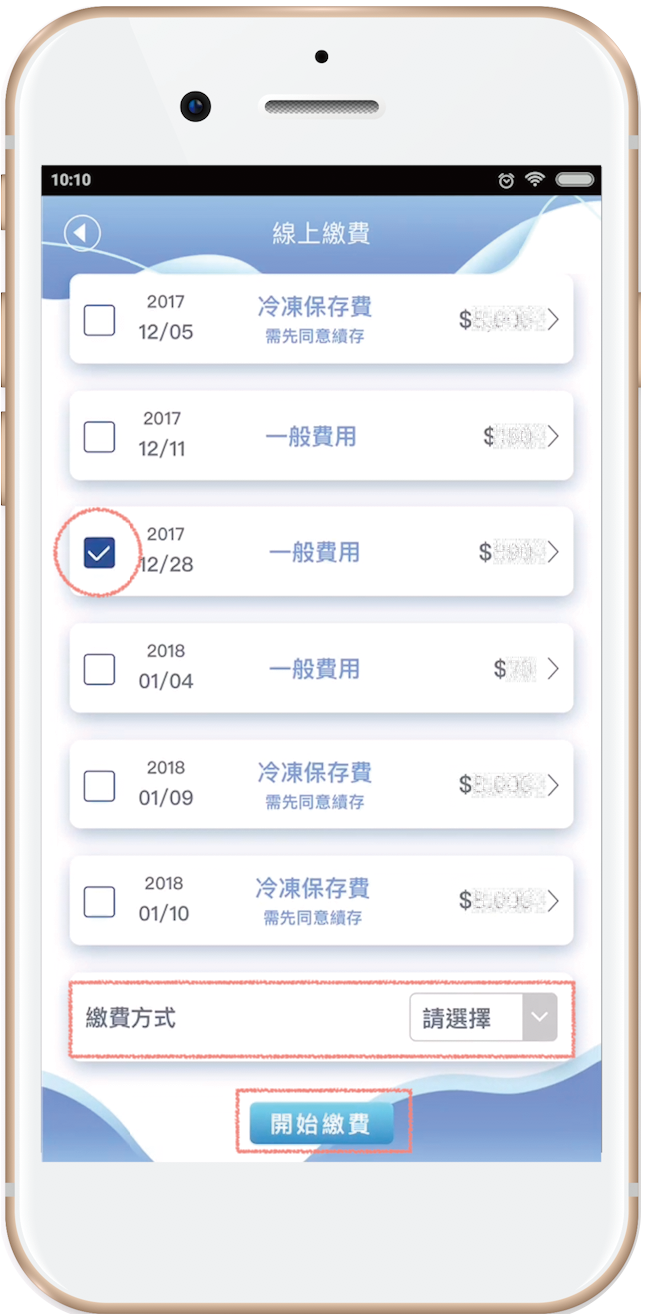Check the 2018 01/09 冷凍保存費 box
The height and width of the screenshot is (1314, 649).
[99, 785]
